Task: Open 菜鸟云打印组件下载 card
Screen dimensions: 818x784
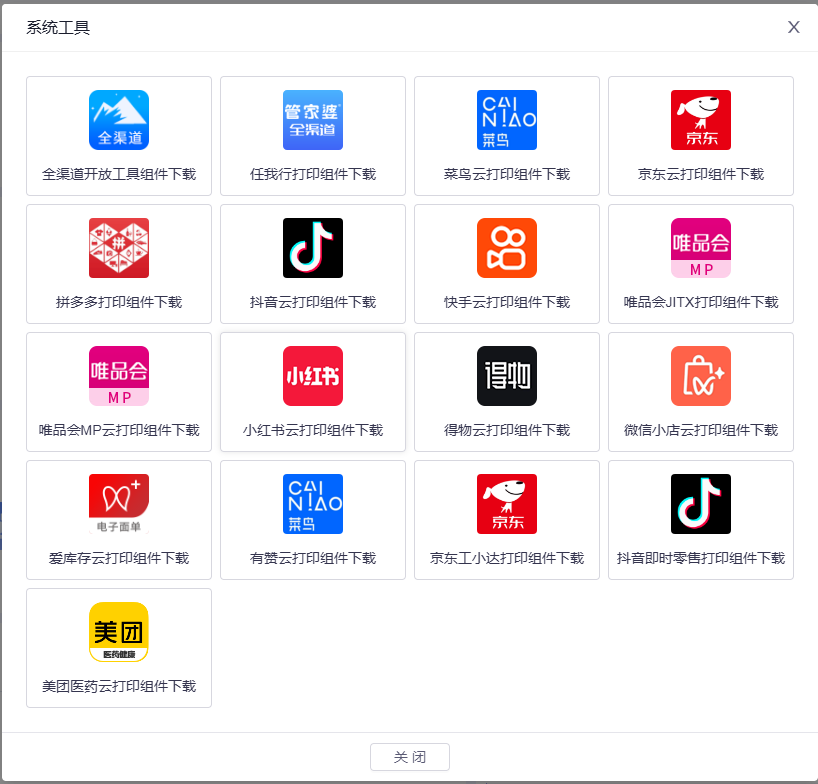Action: click(x=507, y=136)
